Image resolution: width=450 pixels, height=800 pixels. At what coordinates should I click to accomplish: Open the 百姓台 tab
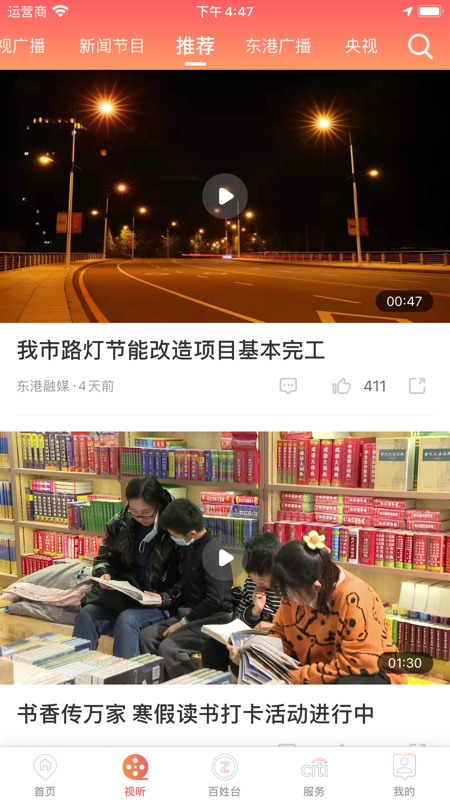tap(224, 775)
